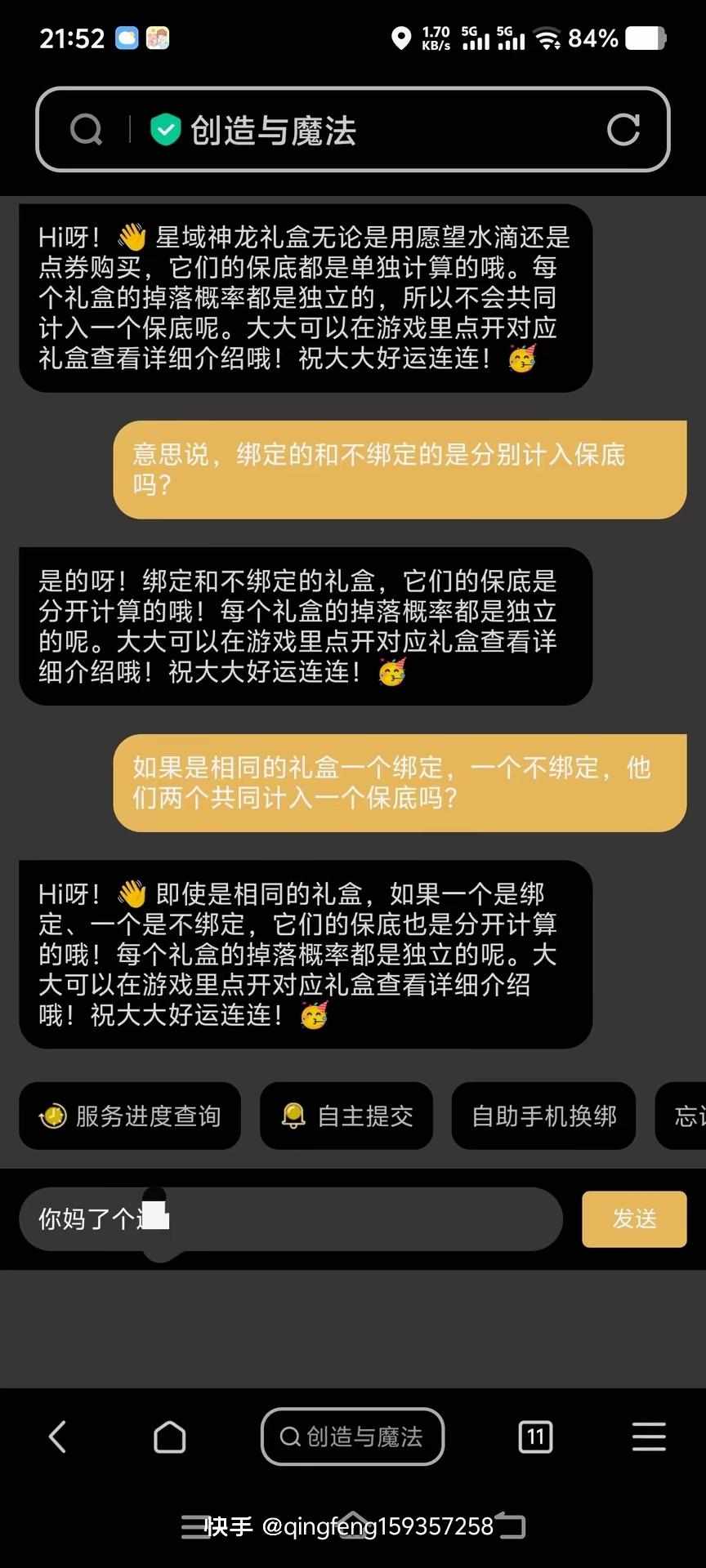Open 服务进度查询 quick option
706x1568 pixels.
(130, 1116)
